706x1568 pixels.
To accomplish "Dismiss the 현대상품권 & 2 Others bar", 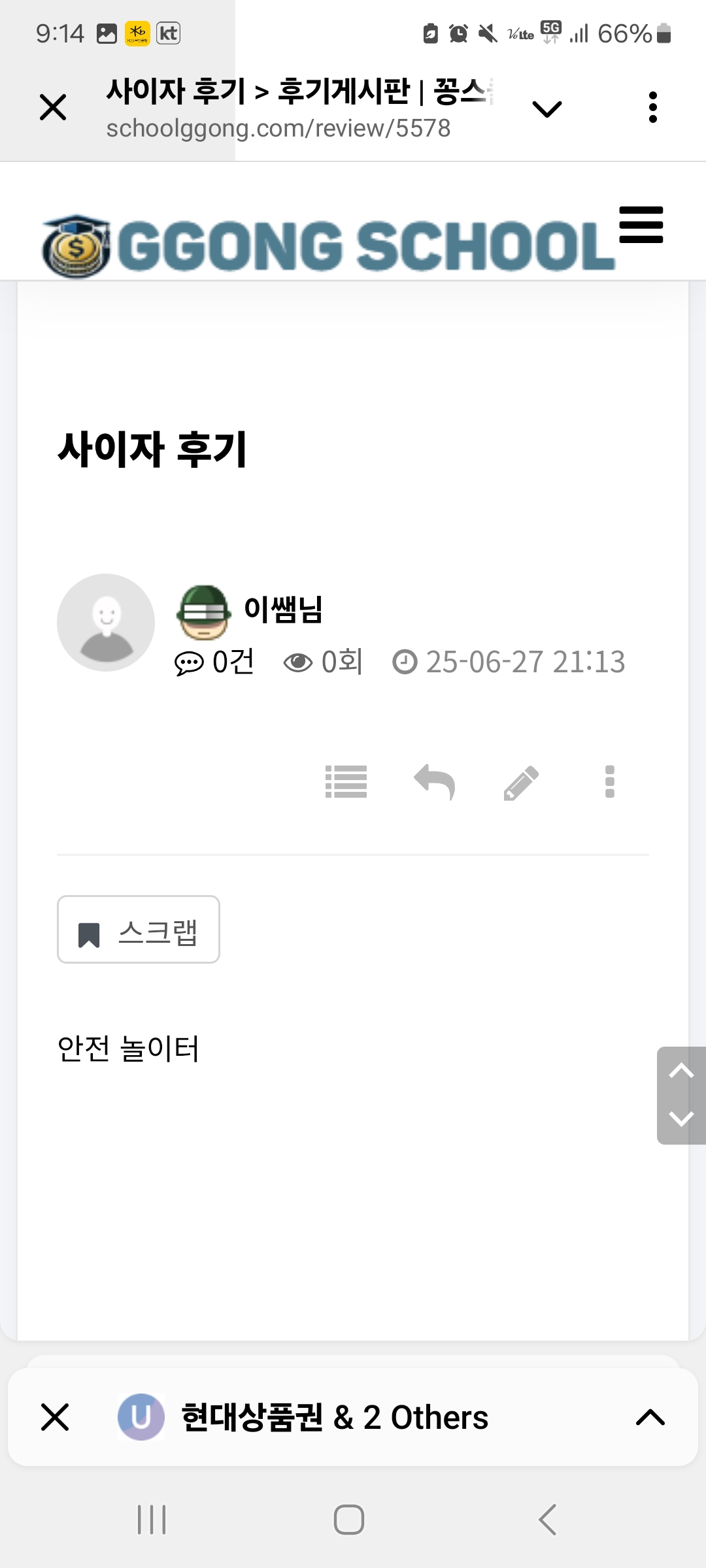I will (x=55, y=1417).
